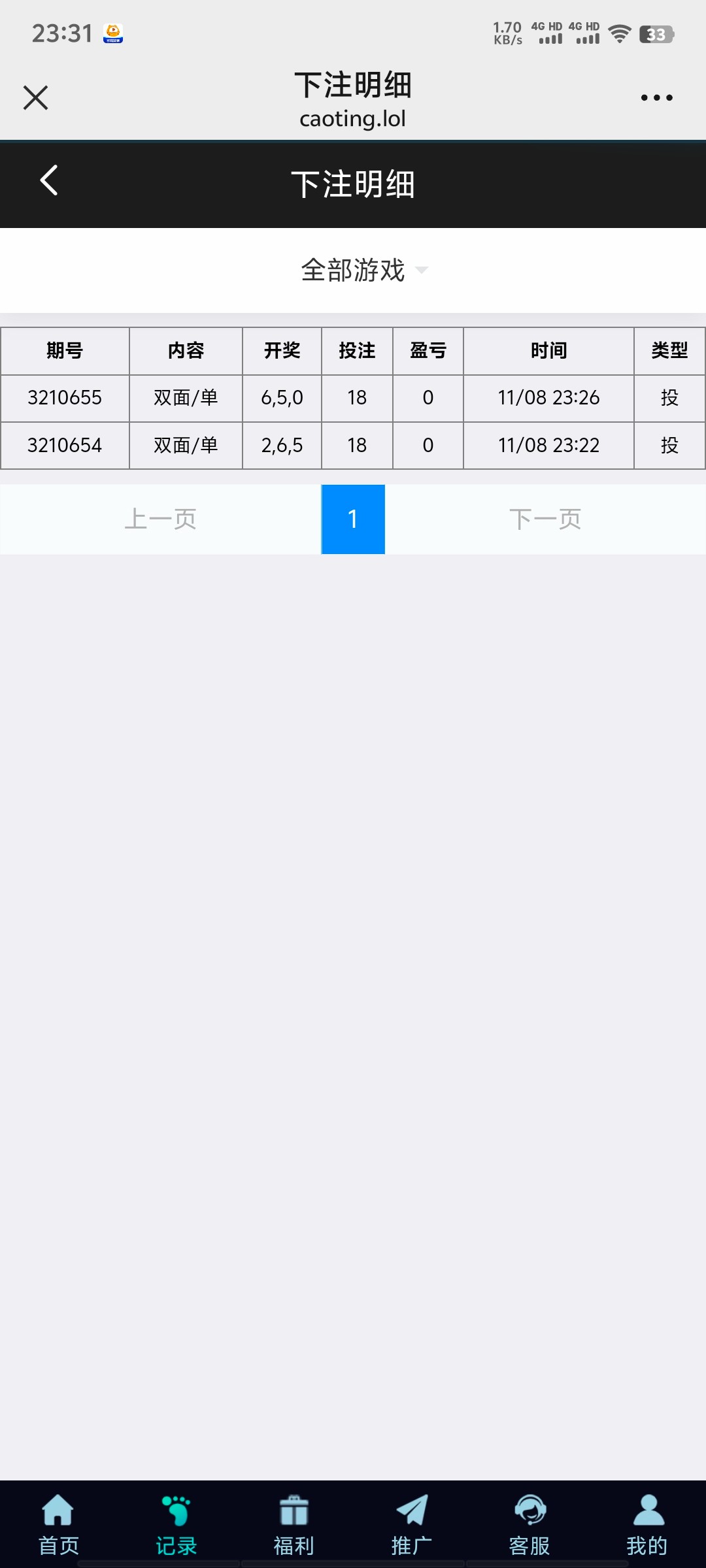Switch to the 首页 home tab
Screen dimensions: 706x1568
pos(59,1525)
